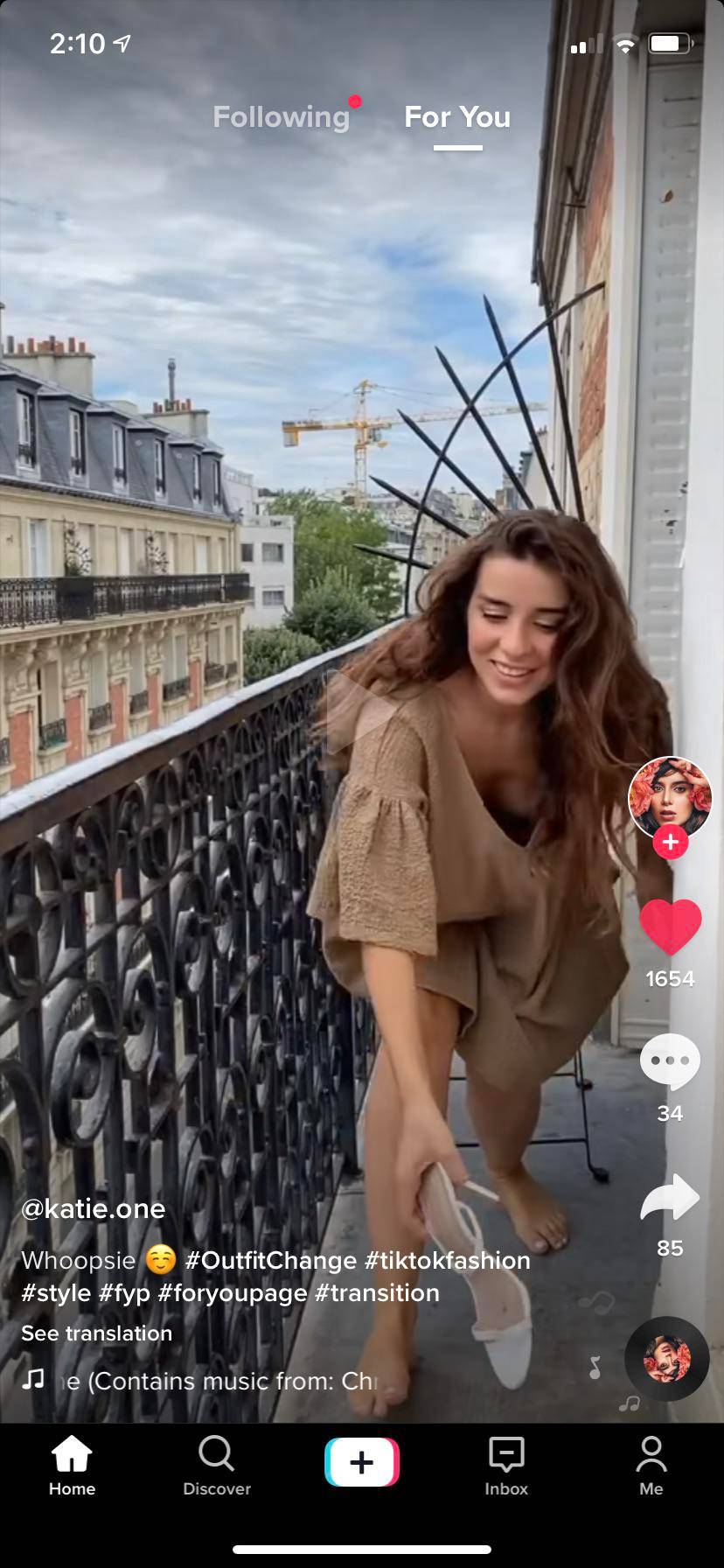The height and width of the screenshot is (1568, 724).
Task: Open the #tiktokfashion hashtag
Action: click(448, 1260)
